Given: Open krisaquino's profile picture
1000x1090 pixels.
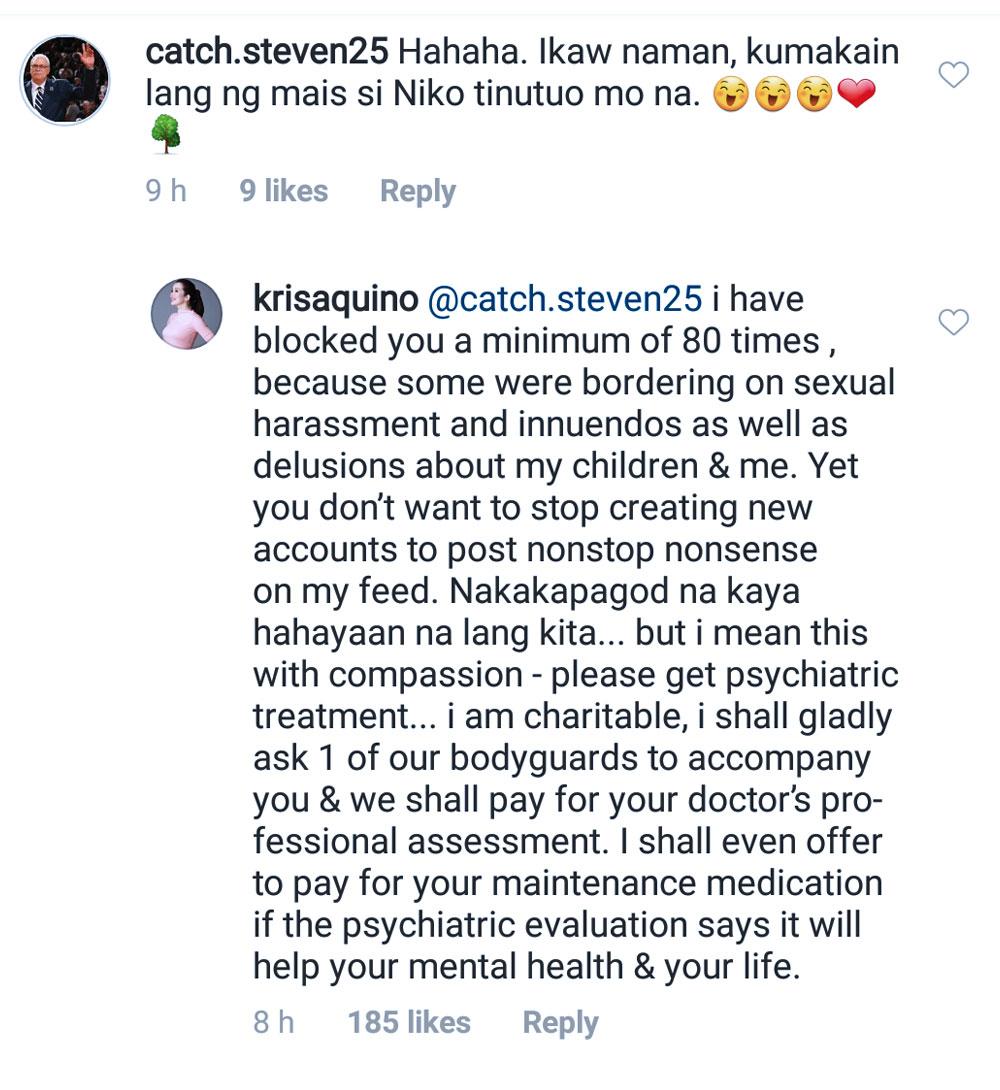Looking at the screenshot, I should (x=186, y=314).
